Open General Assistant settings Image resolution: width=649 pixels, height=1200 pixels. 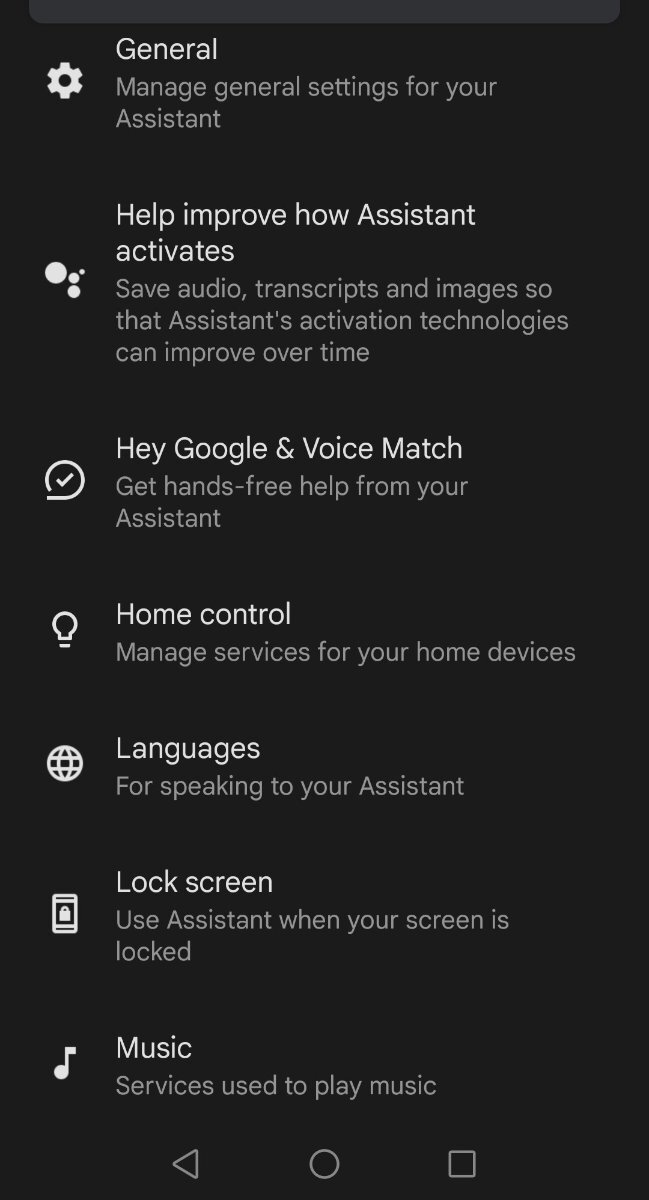pyautogui.click(x=324, y=82)
